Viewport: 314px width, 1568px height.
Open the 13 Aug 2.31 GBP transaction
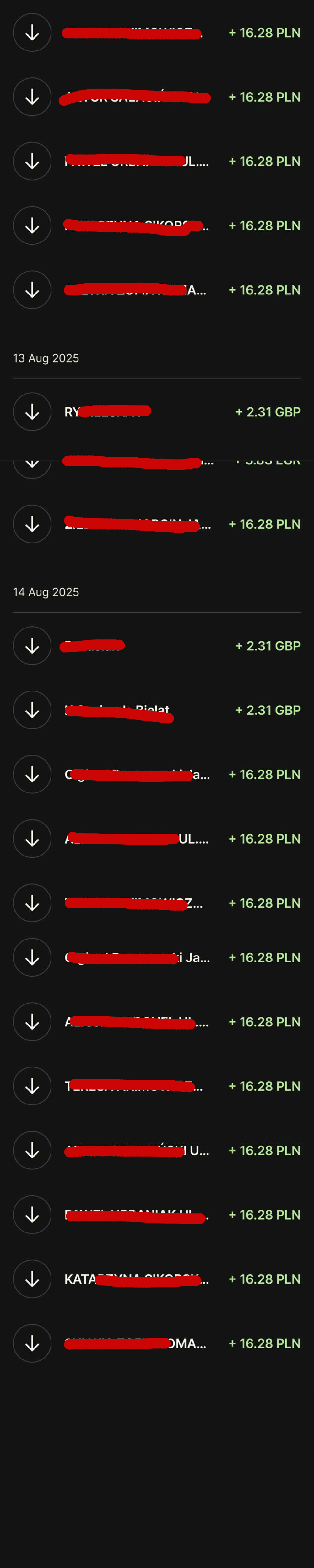(x=157, y=411)
